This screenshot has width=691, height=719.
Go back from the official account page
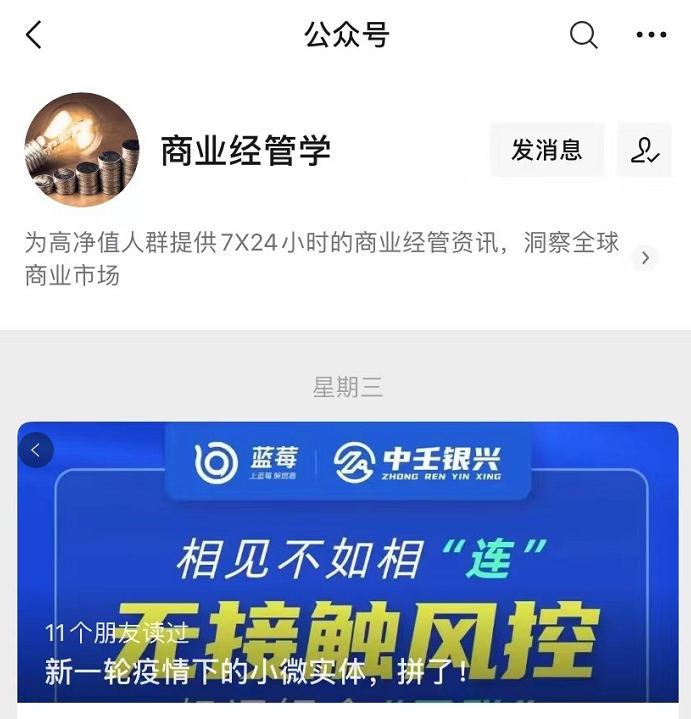[x=34, y=35]
